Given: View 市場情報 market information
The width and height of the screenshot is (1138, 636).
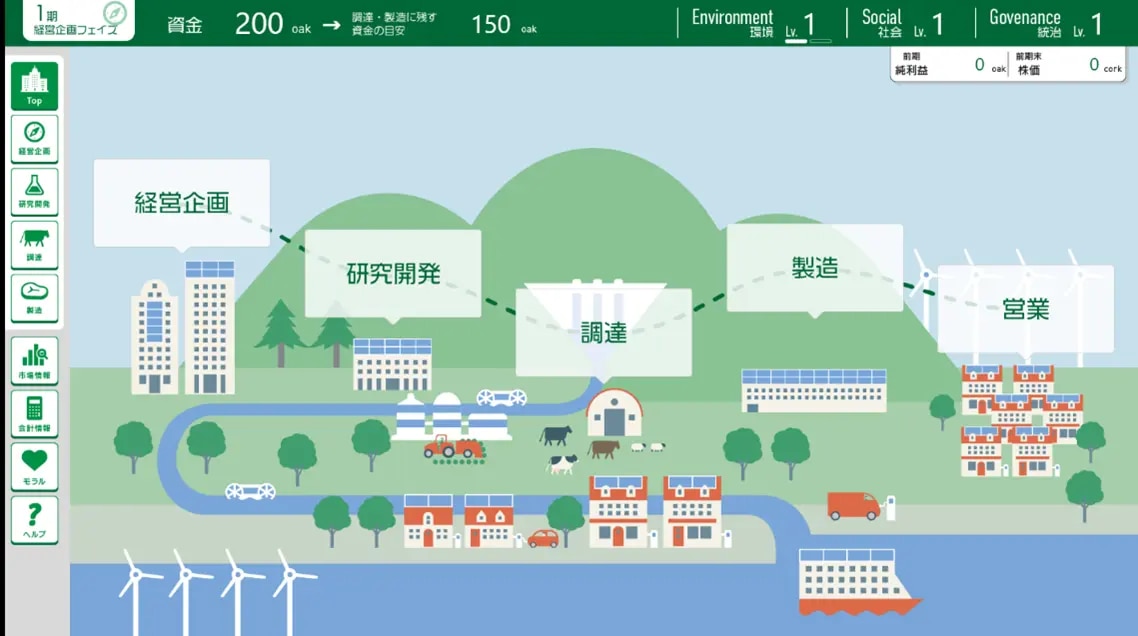Looking at the screenshot, I should pos(34,361).
